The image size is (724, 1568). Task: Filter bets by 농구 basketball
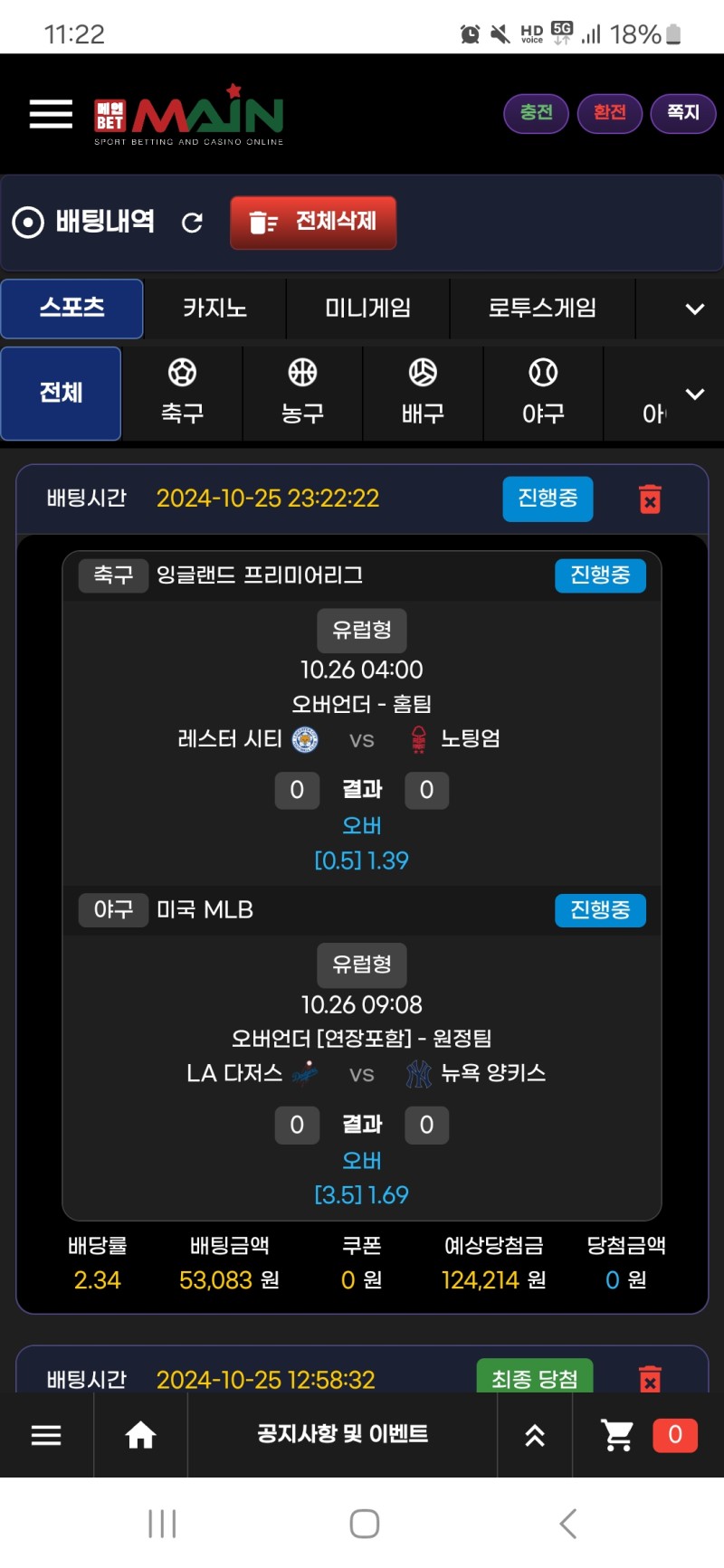[x=302, y=393]
